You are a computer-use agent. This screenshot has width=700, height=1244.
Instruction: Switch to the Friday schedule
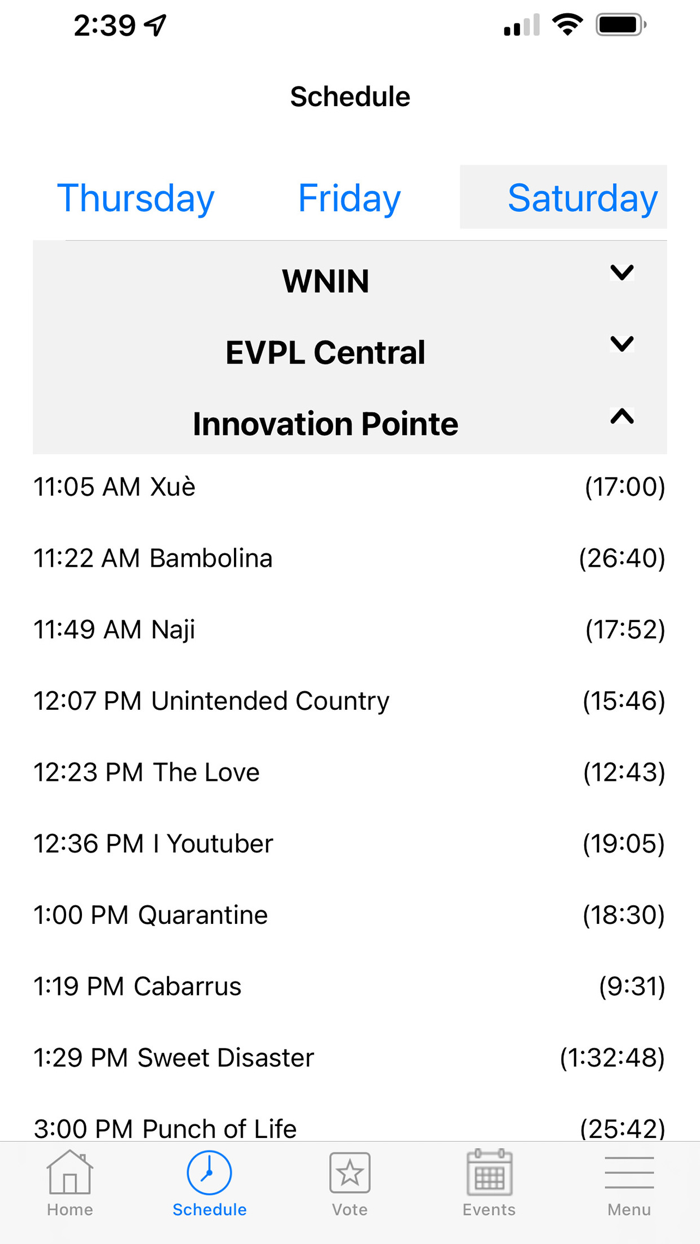[x=349, y=198]
